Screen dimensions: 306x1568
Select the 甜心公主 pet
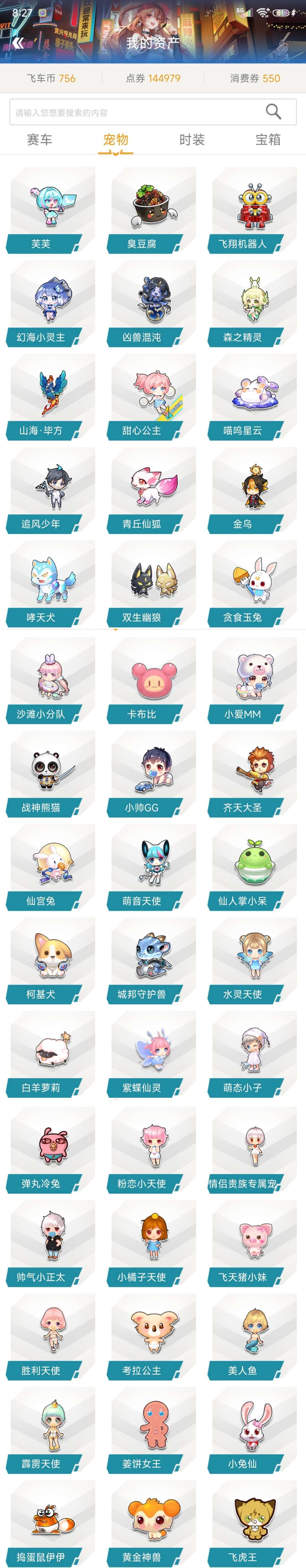(152, 397)
